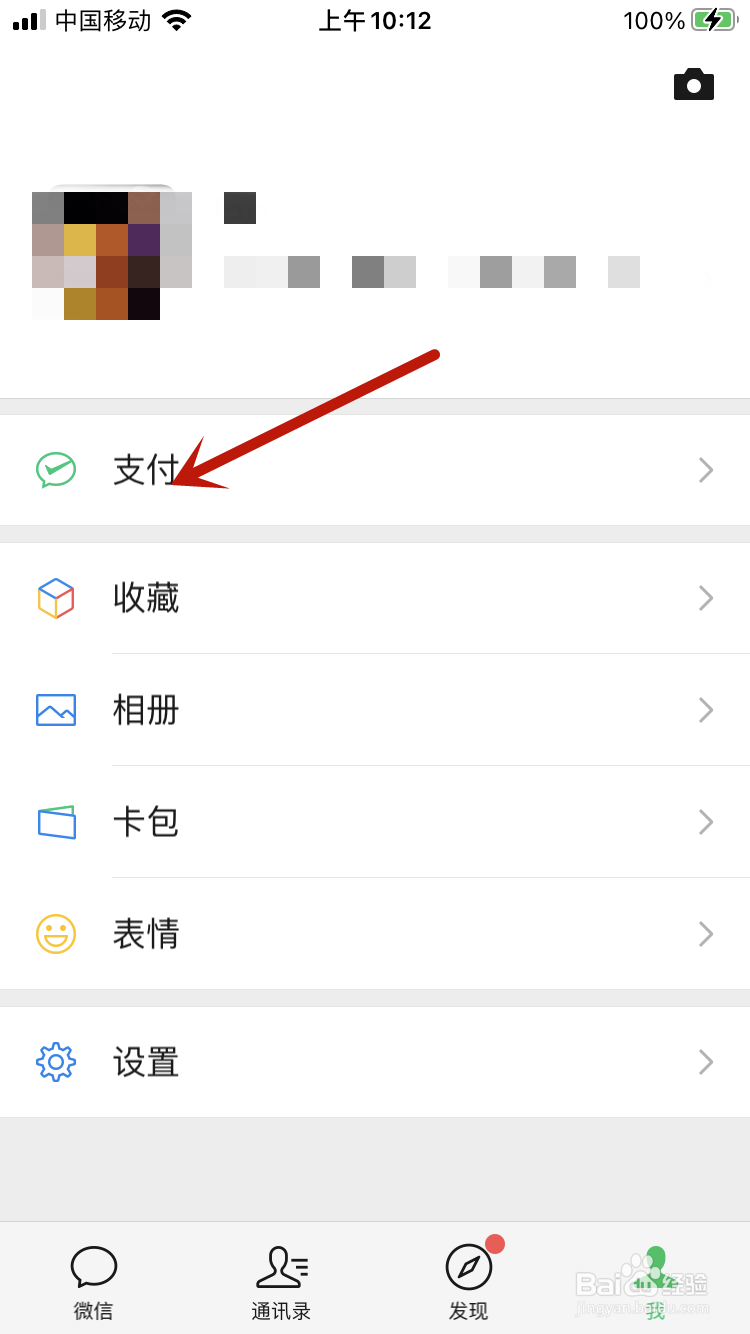The image size is (750, 1334).
Task: Tap the 卡包 (Card Package) wallet icon
Action: pos(56,822)
